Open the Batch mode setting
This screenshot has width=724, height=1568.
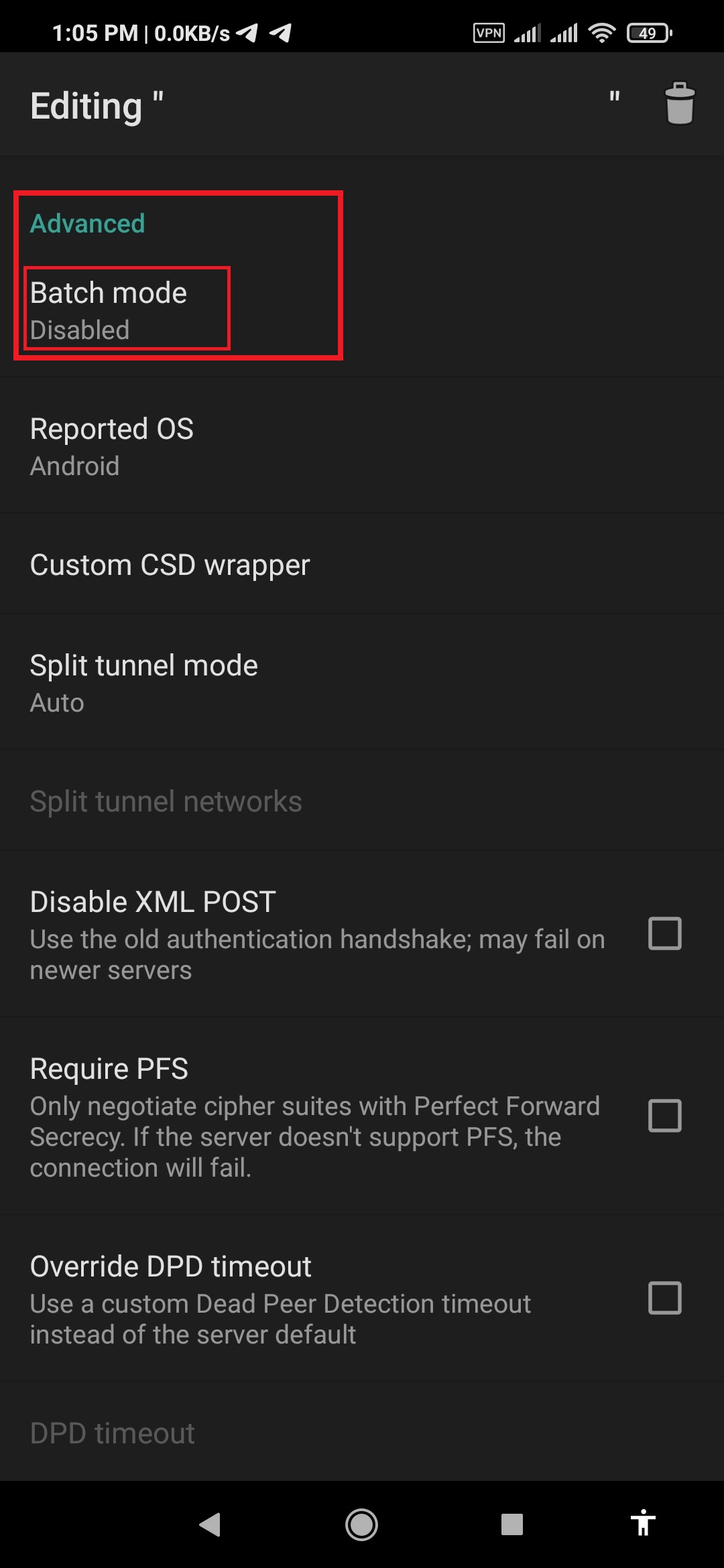[109, 310]
